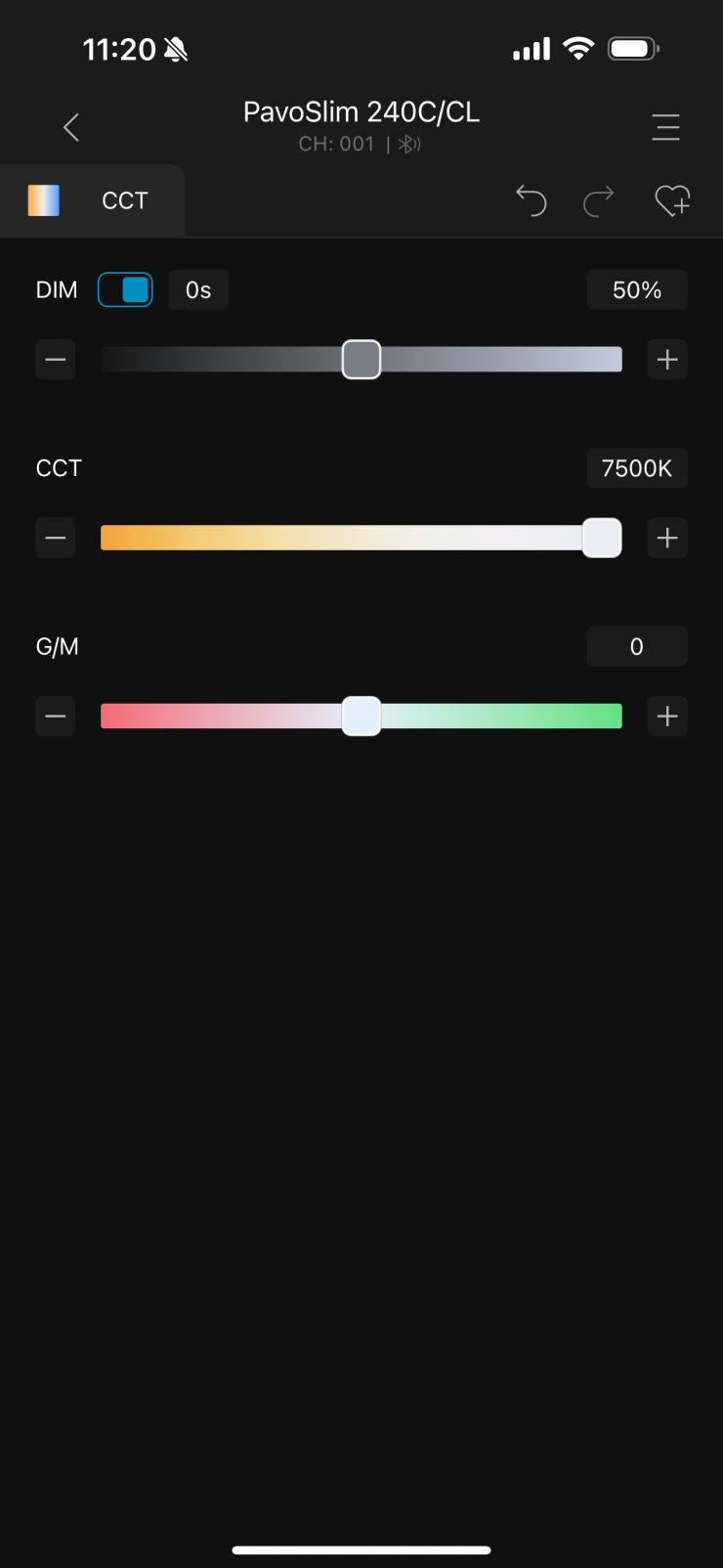Viewport: 723px width, 1568px height.
Task: Open the CCT mode selector
Action: click(x=92, y=200)
